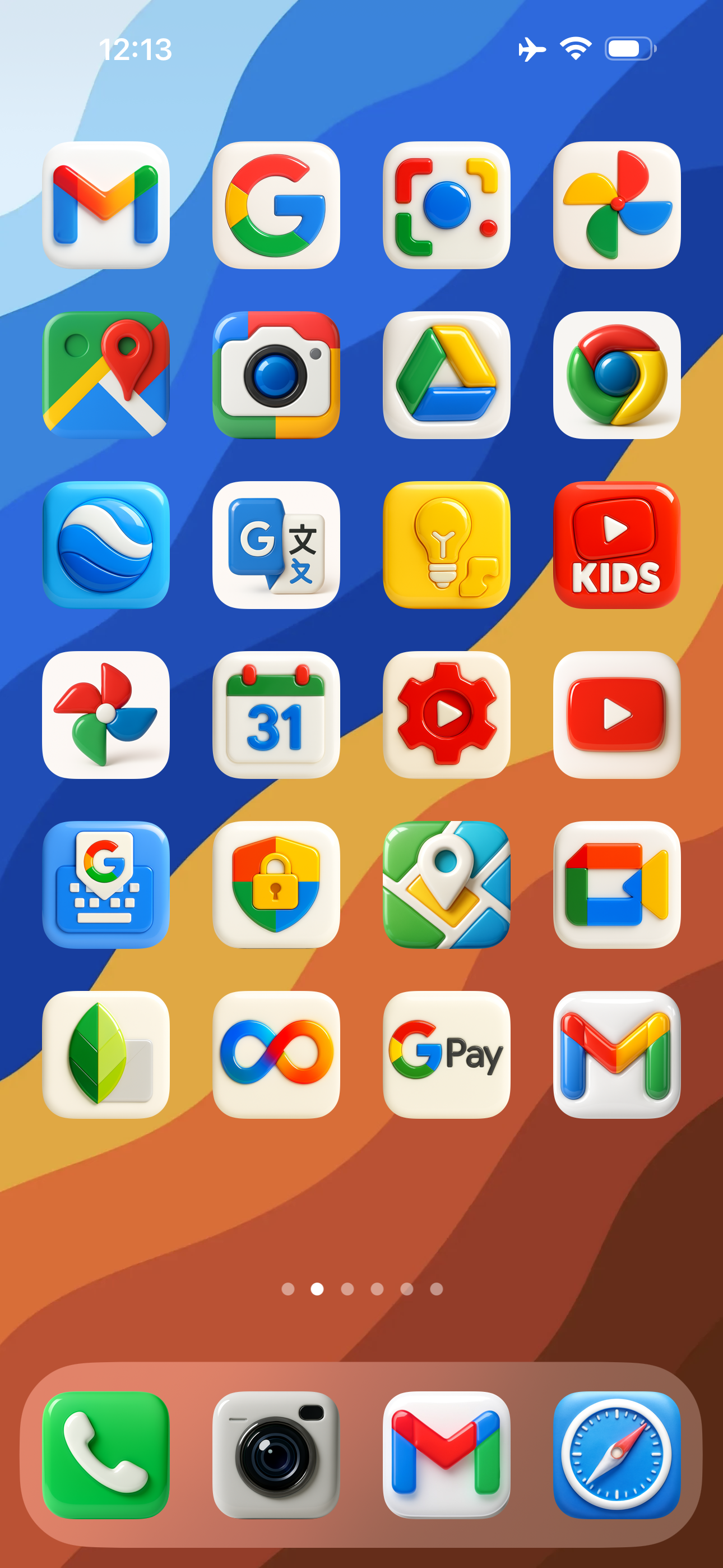723x1568 pixels.
Task: Launch Safari from the dock
Action: tap(617, 1455)
